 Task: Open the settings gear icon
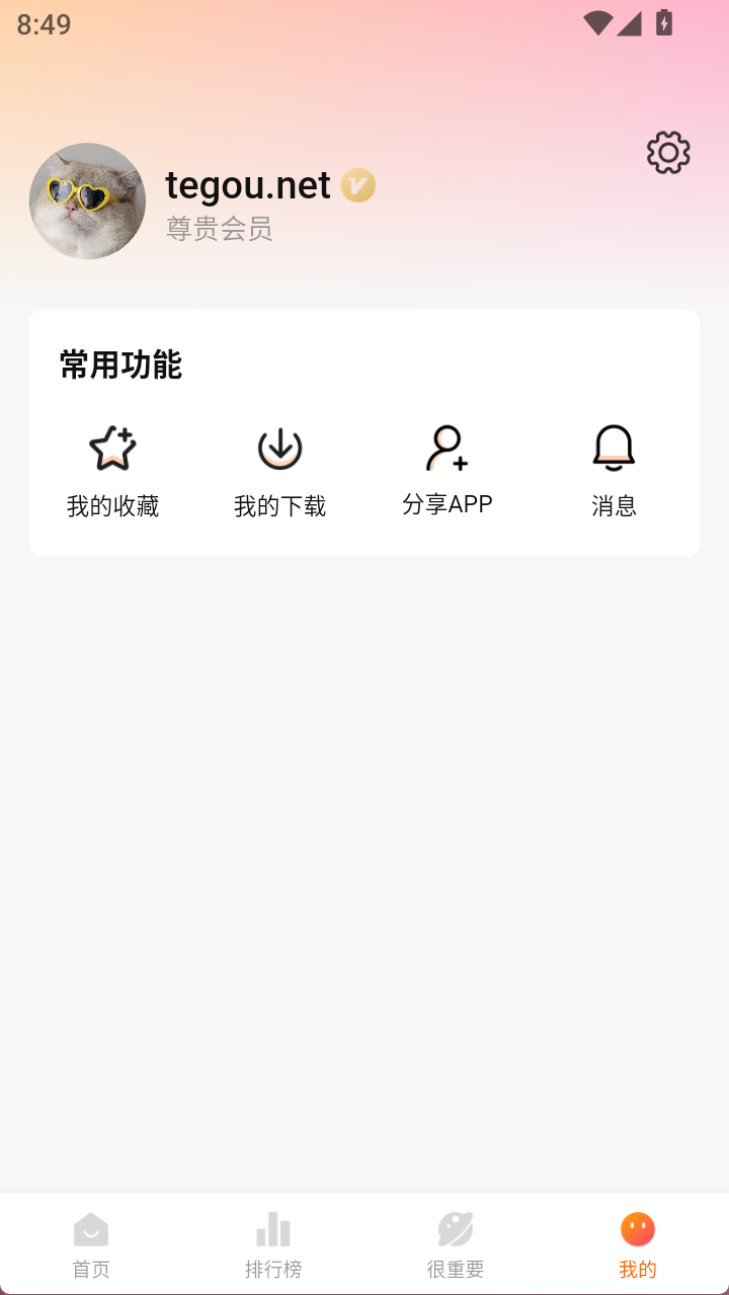pos(667,152)
